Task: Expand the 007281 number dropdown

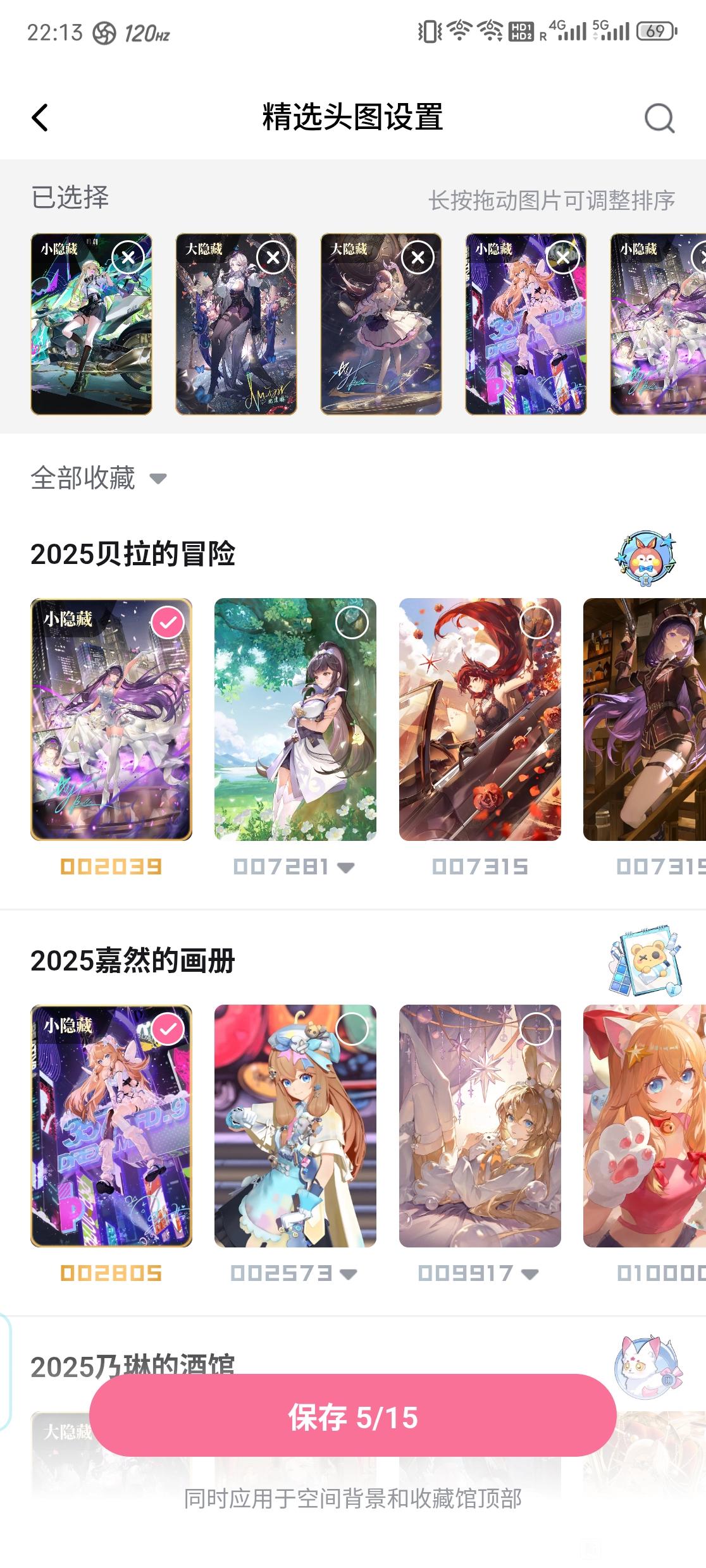Action: pyautogui.click(x=346, y=867)
